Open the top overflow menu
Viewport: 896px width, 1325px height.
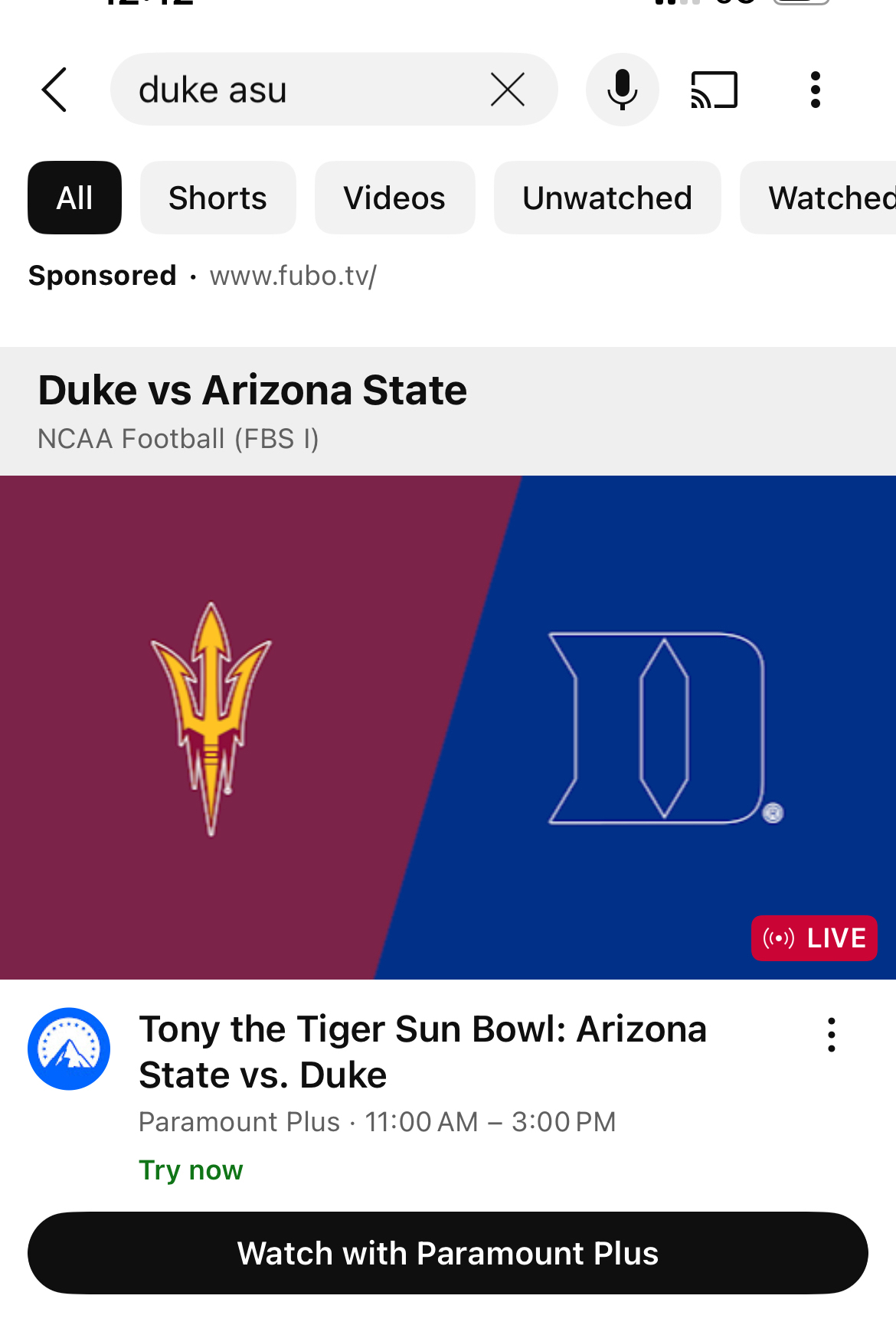815,90
